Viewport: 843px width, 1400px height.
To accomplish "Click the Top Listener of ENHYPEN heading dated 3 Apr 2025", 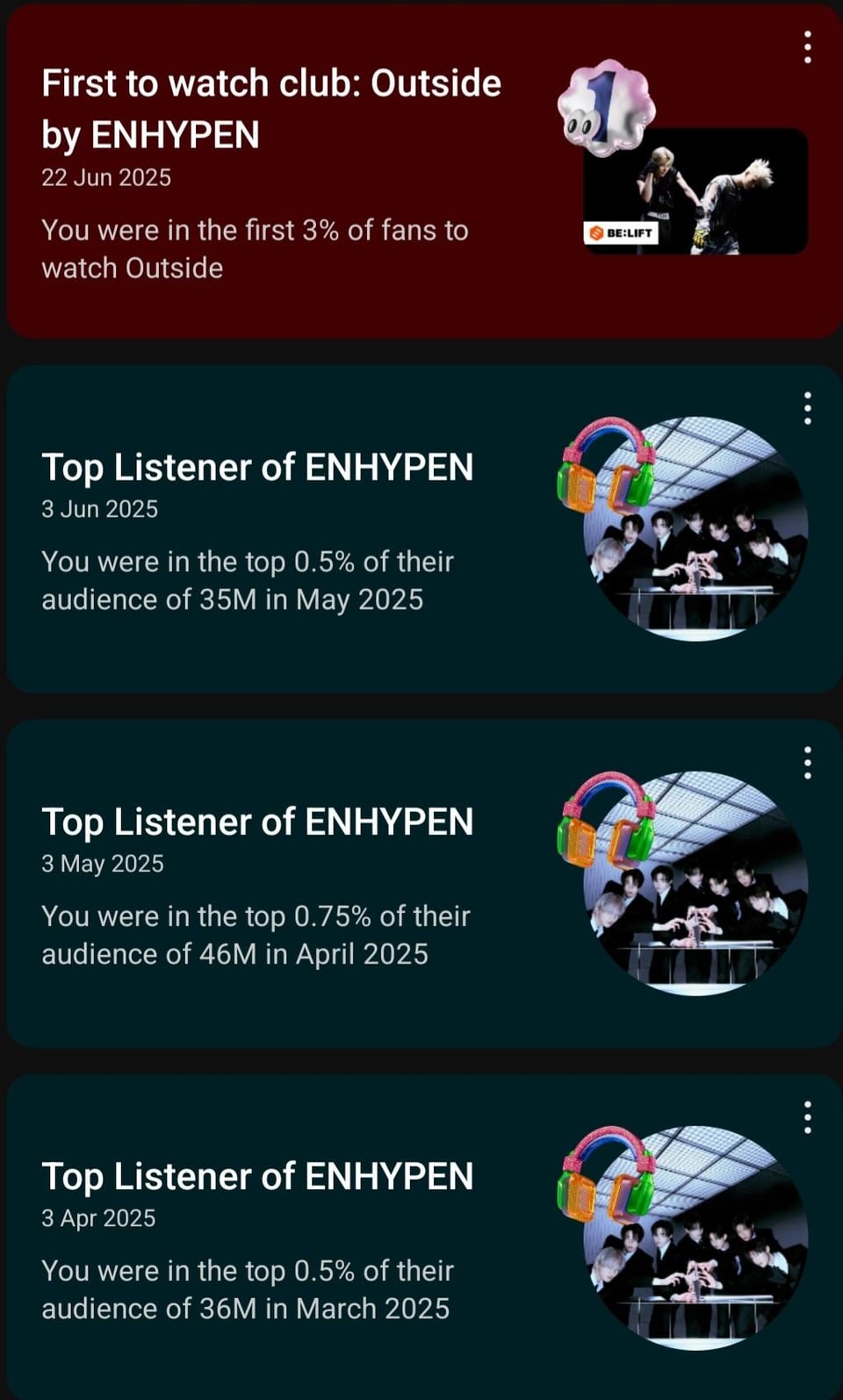I will point(257,1176).
